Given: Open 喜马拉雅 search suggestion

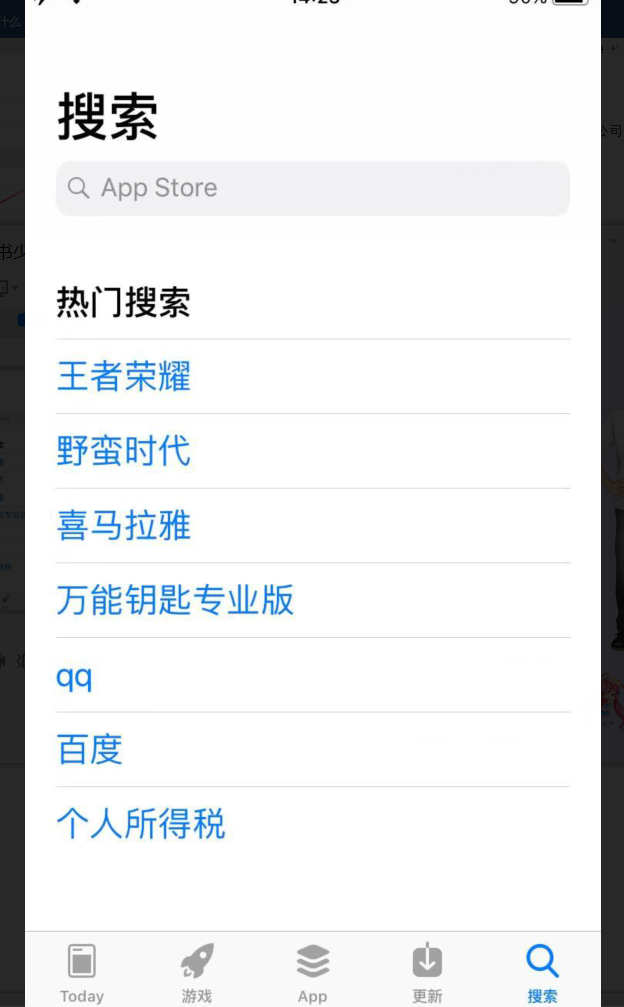Looking at the screenshot, I should click(x=124, y=525).
